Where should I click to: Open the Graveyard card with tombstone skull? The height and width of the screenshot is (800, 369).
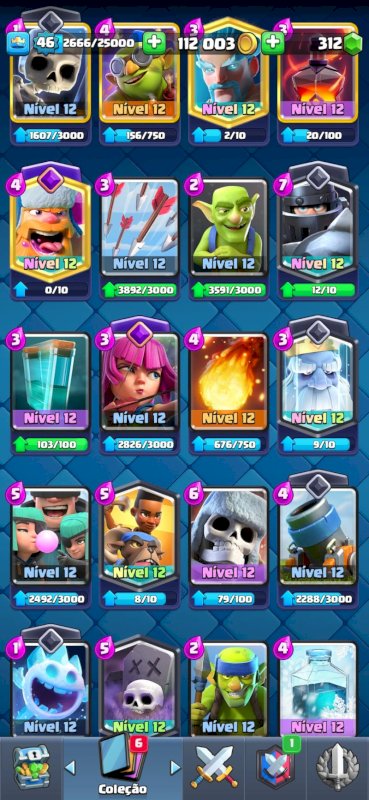point(140,686)
